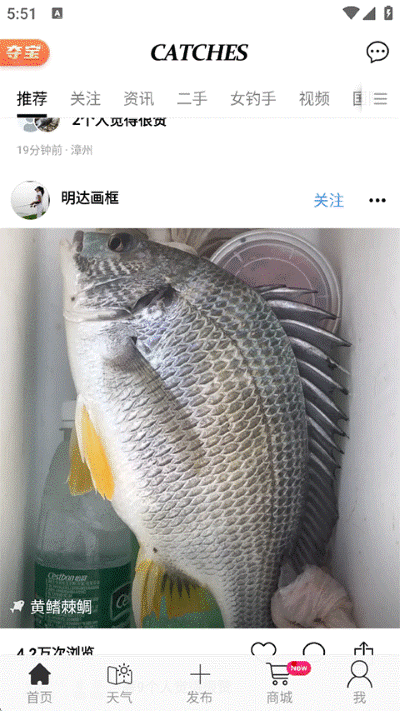
Task: Switch to the 视频 tab
Action: [x=314, y=98]
